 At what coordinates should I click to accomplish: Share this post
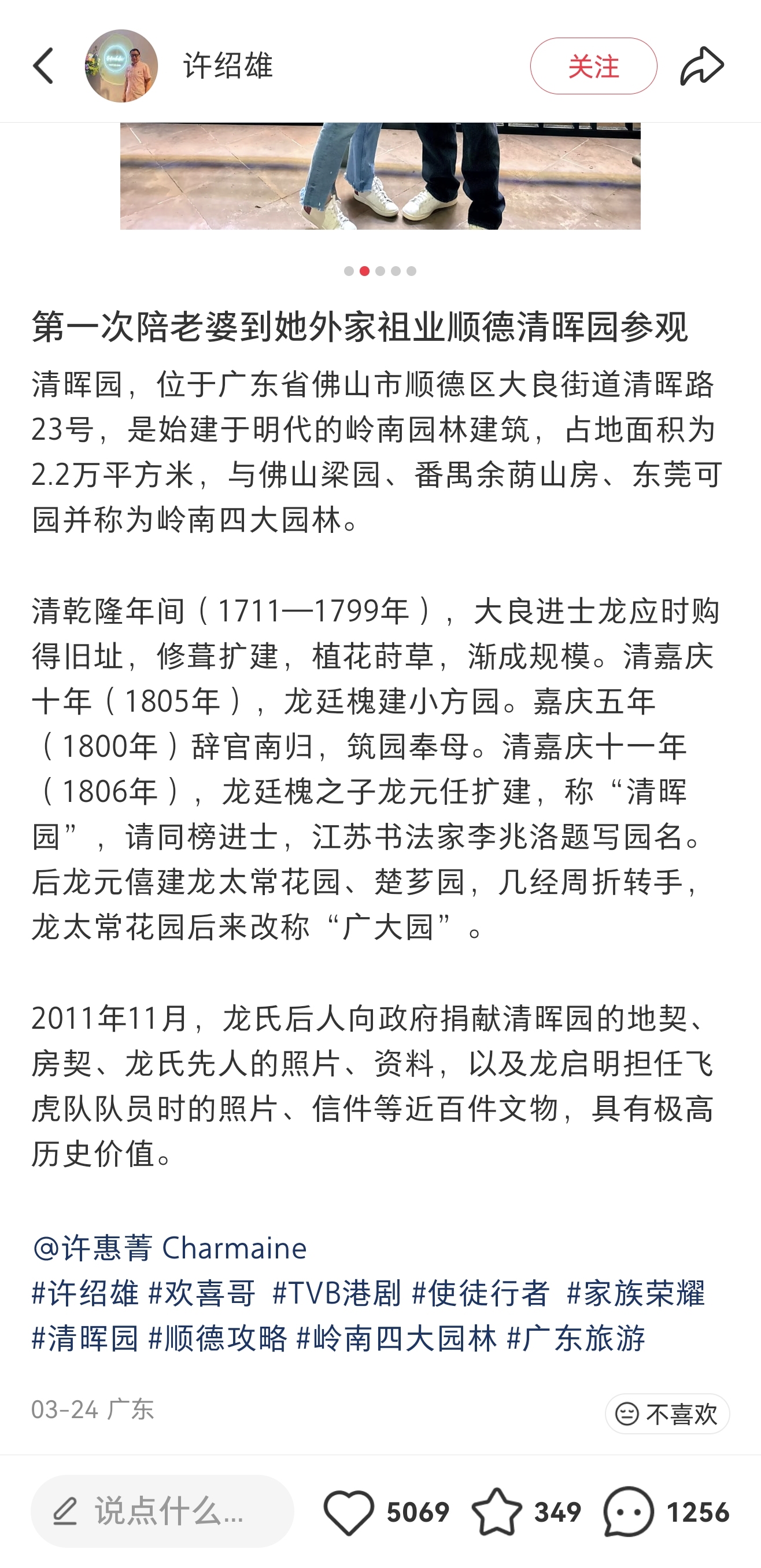tap(701, 66)
